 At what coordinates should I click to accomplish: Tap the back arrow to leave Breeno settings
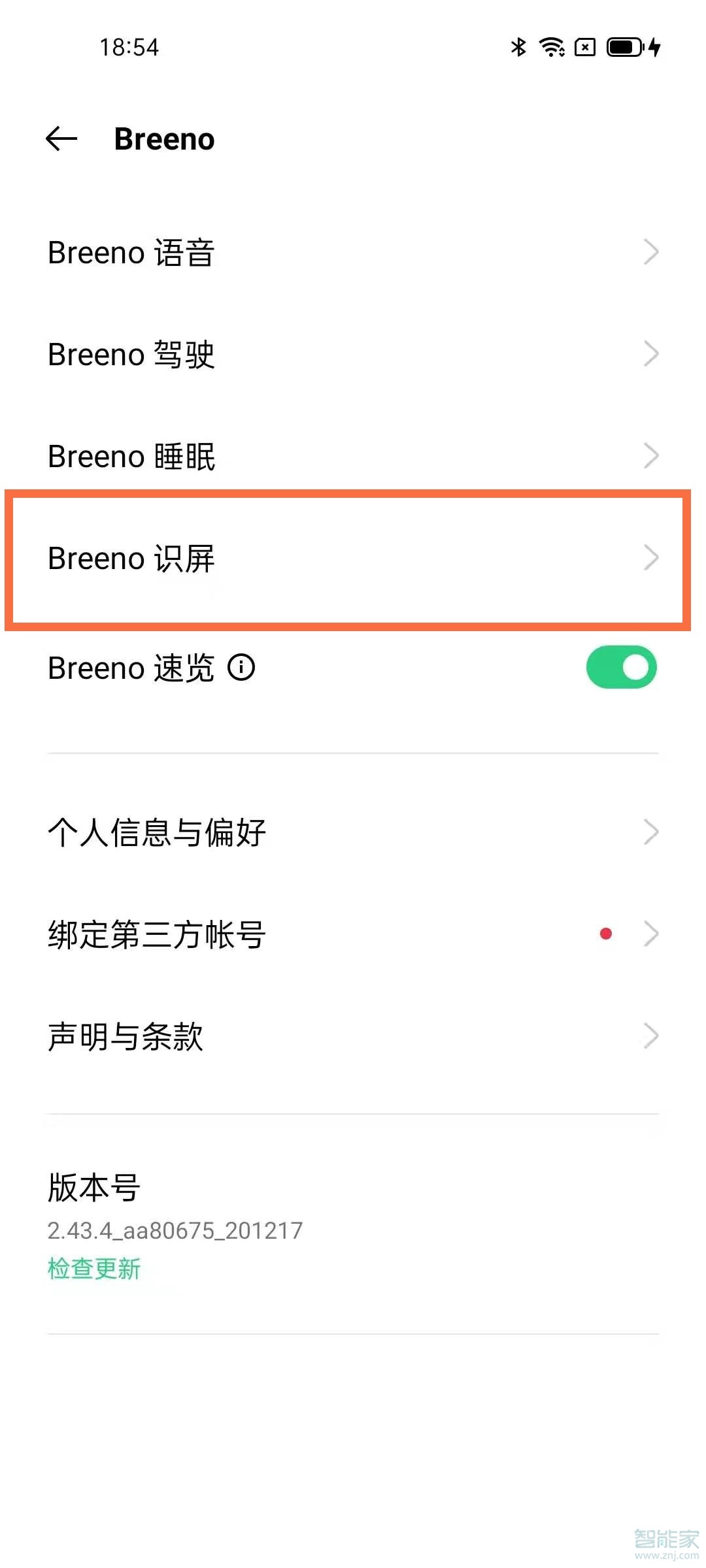click(59, 138)
